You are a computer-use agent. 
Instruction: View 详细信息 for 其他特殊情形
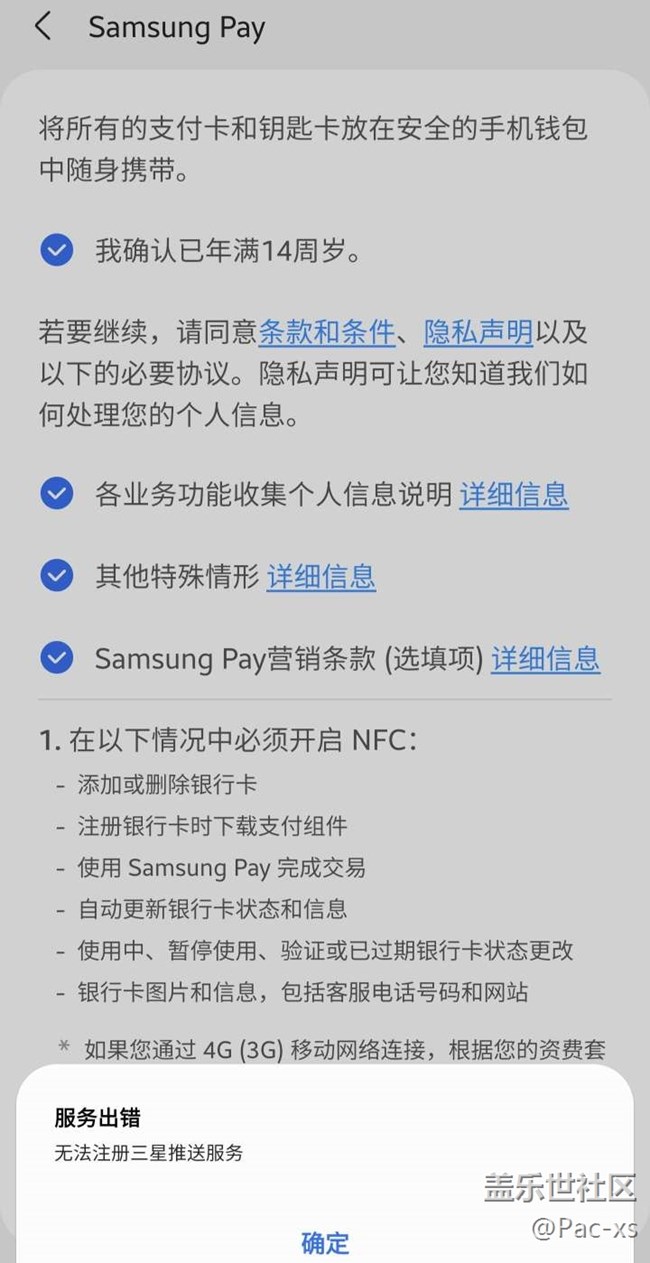pyautogui.click(x=321, y=576)
